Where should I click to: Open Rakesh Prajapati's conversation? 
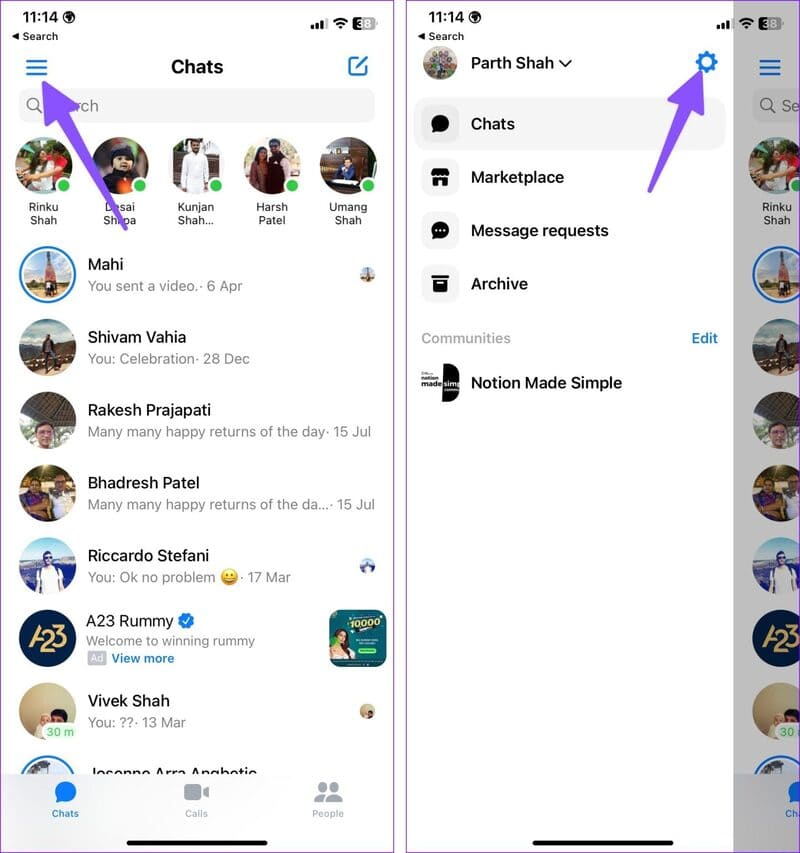tap(200, 420)
